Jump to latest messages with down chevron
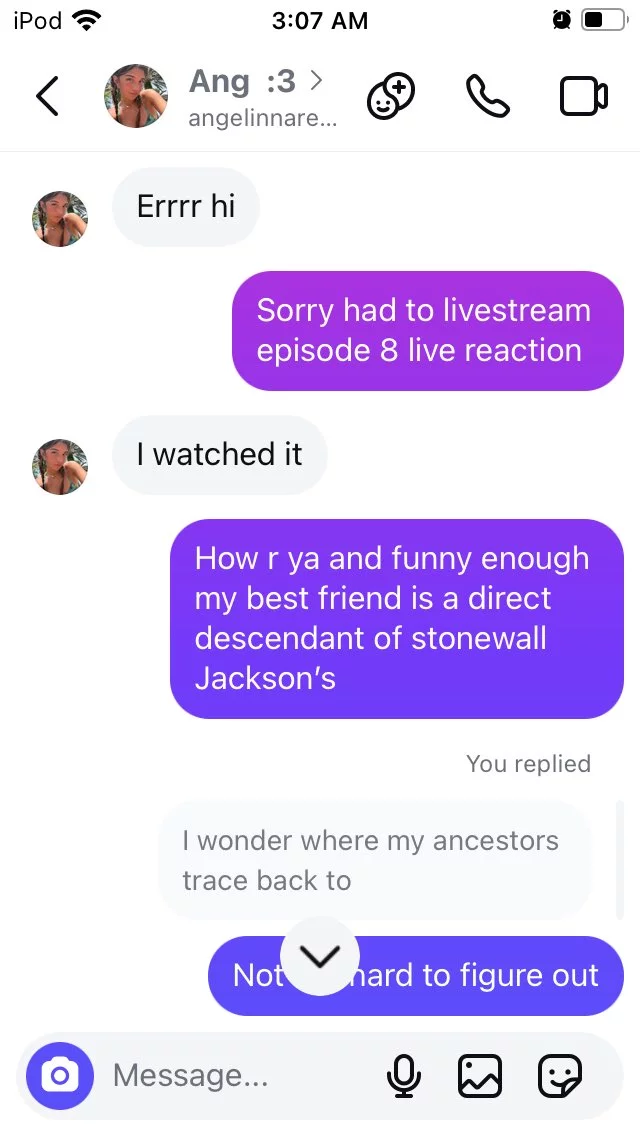640x1136 pixels. pyautogui.click(x=320, y=956)
